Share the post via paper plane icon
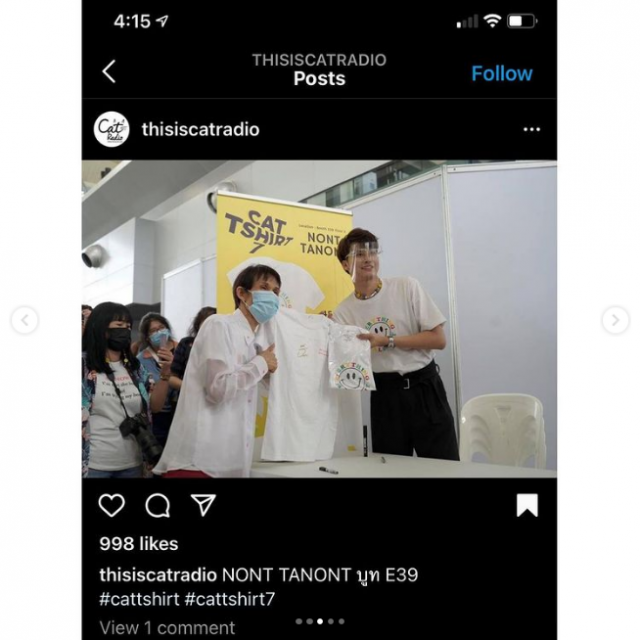The height and width of the screenshot is (640, 640). pos(203,506)
